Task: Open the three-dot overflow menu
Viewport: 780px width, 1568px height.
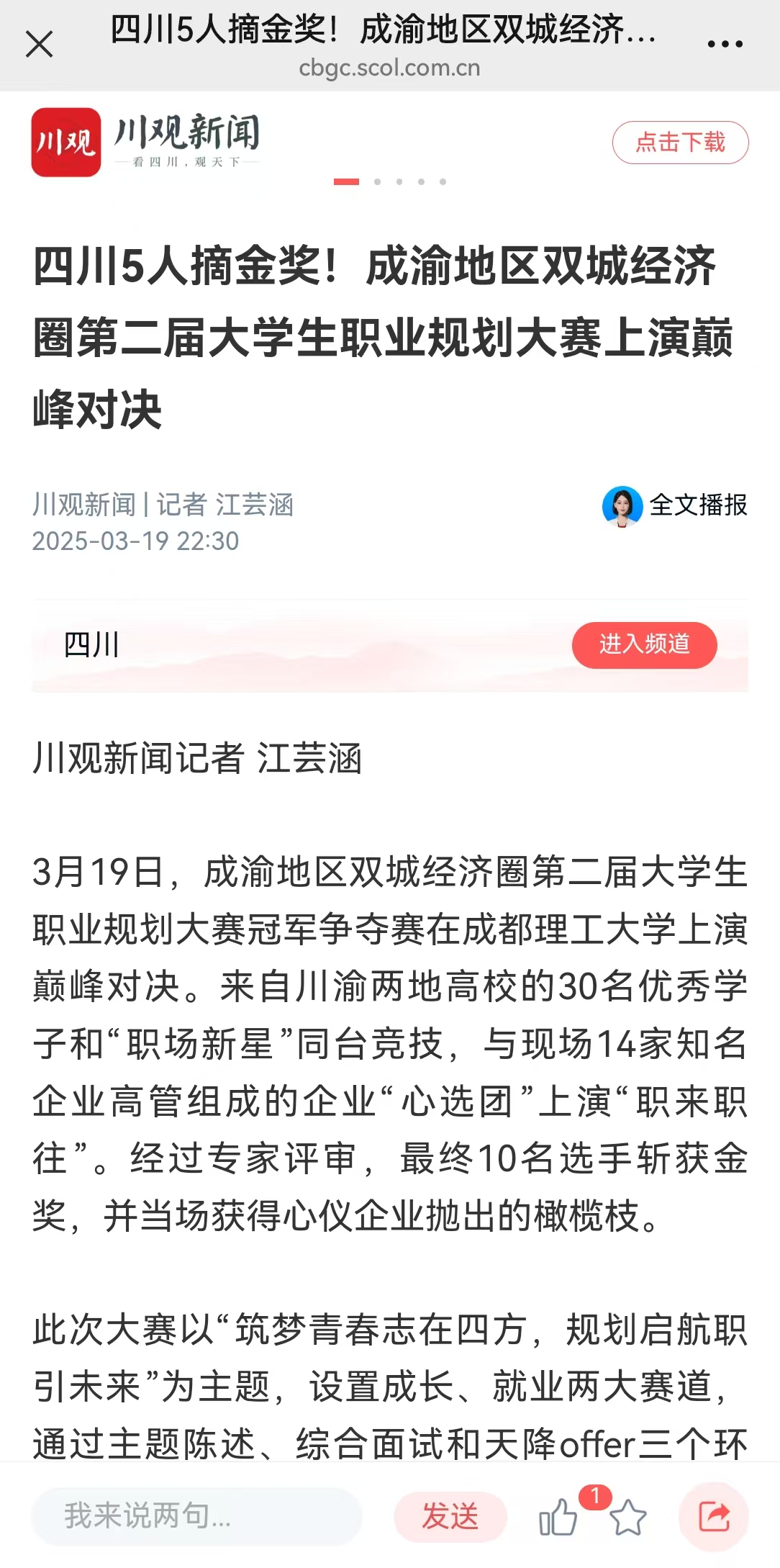Action: [725, 45]
